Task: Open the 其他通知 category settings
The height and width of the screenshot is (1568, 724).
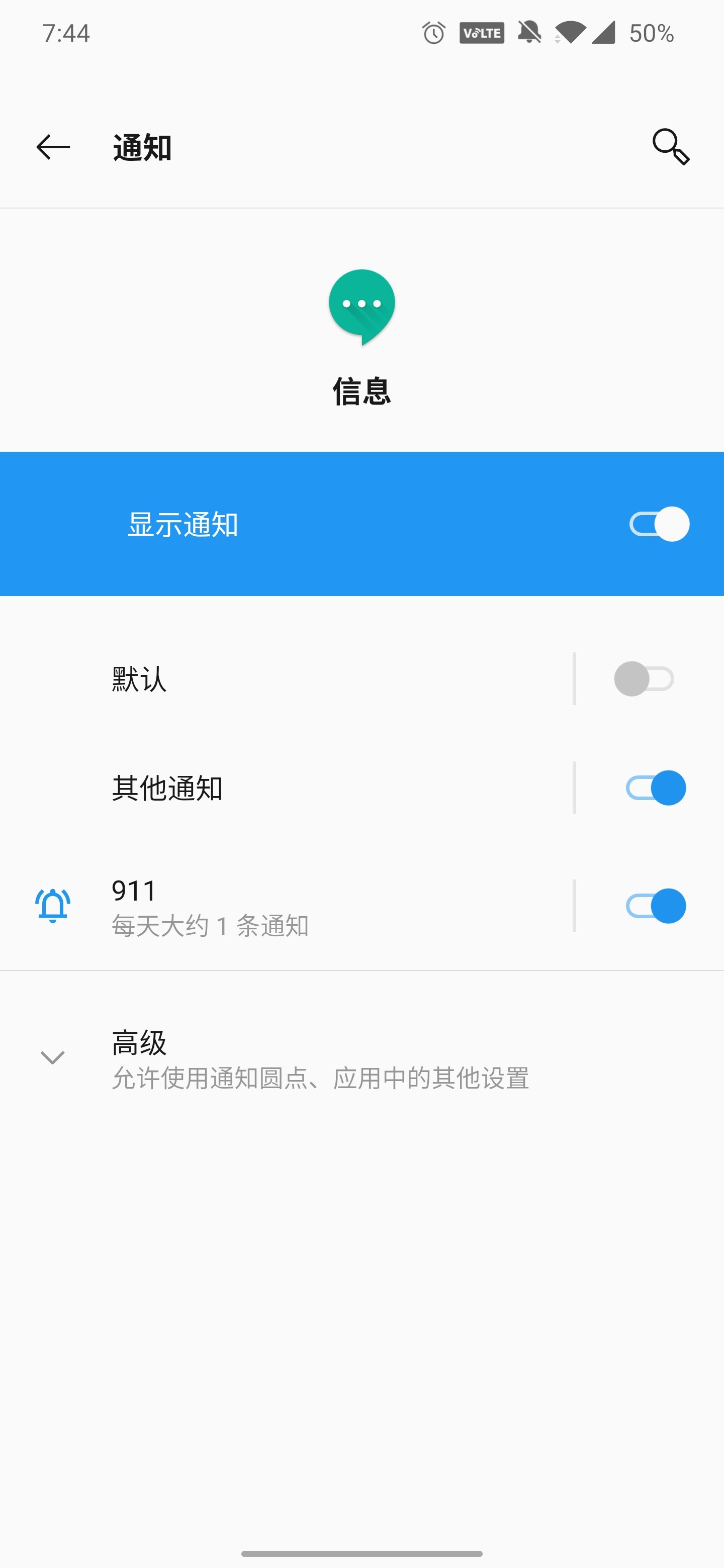Action: [305, 788]
